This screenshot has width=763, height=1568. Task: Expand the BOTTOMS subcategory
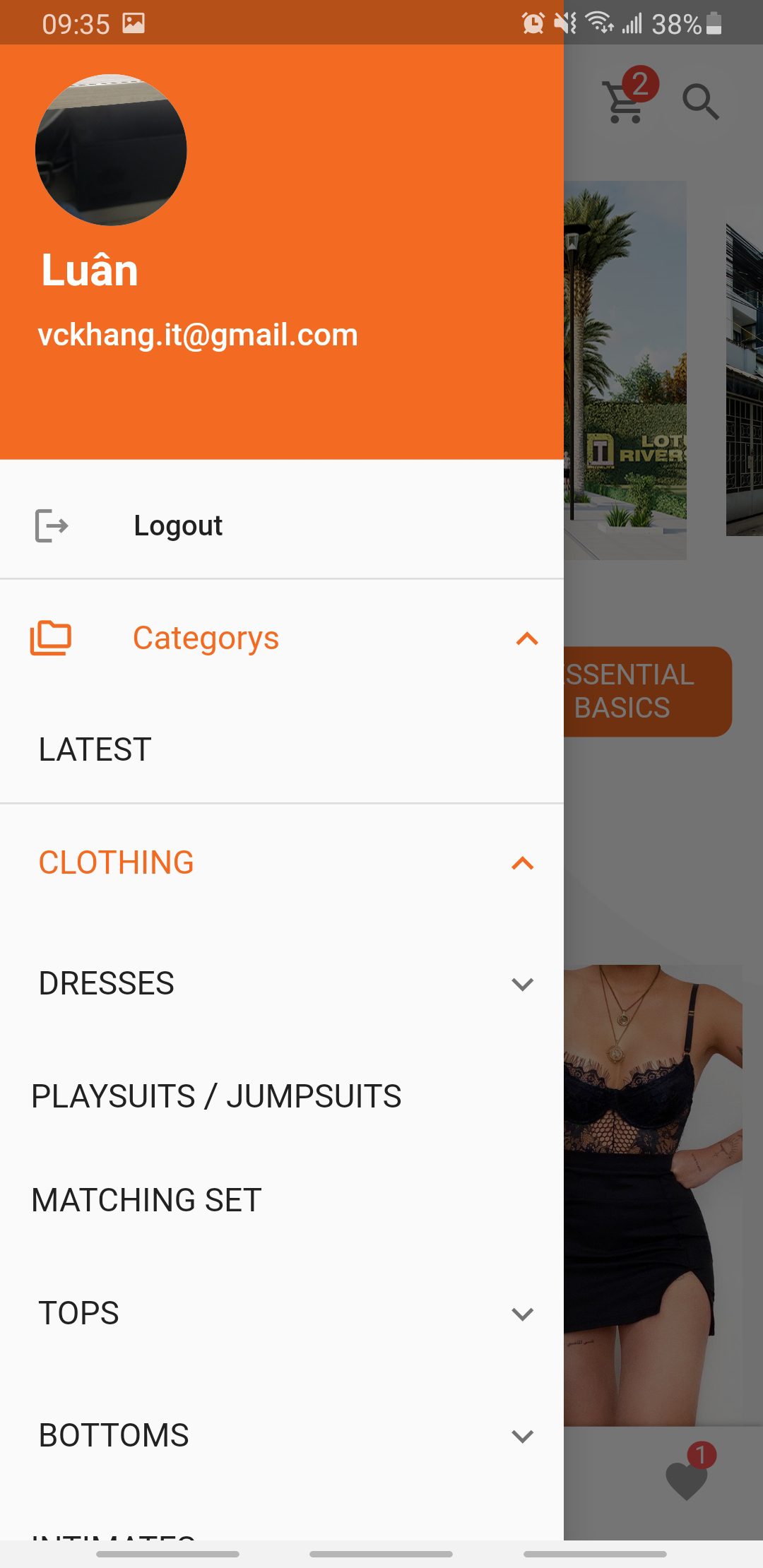point(522,1436)
